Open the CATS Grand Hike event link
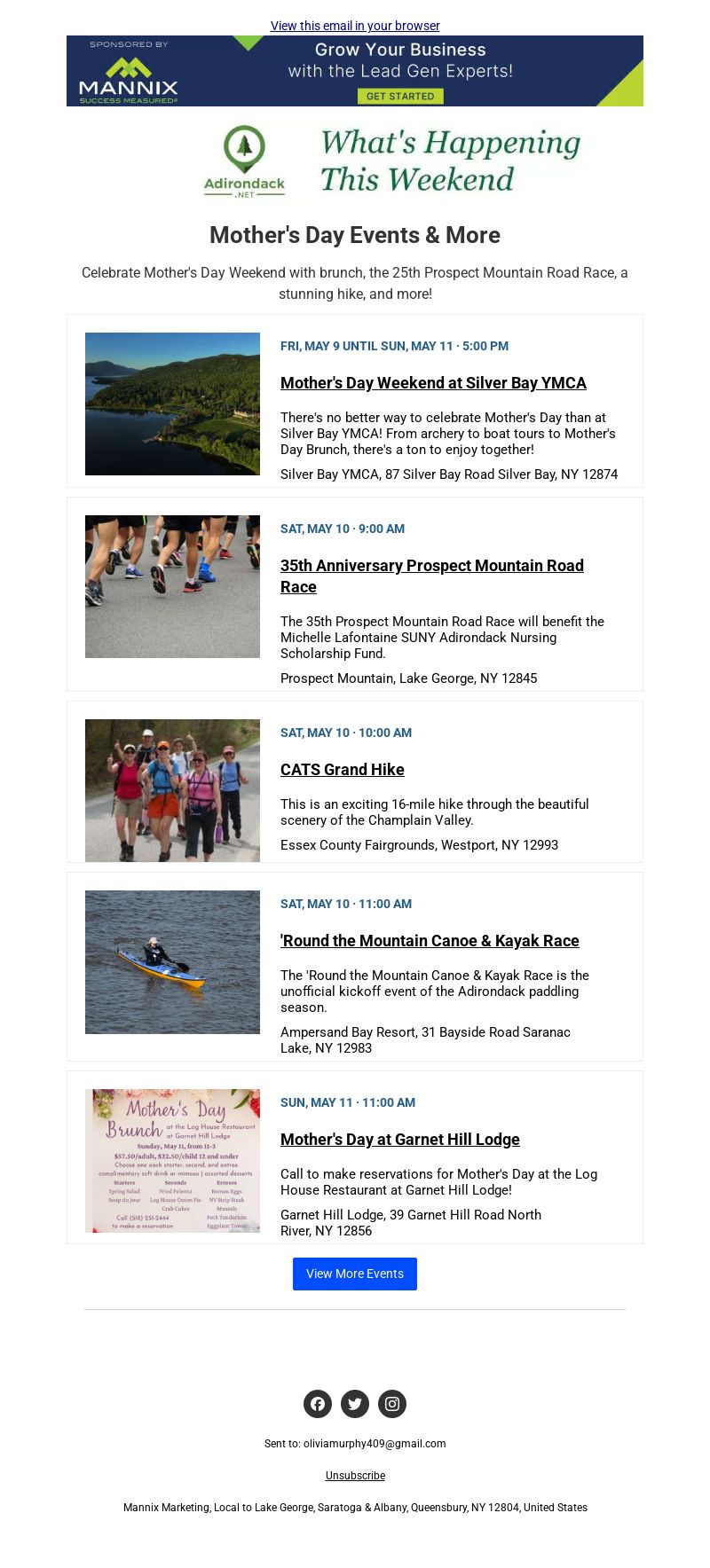Screen dimensions: 710x1568 (342, 770)
